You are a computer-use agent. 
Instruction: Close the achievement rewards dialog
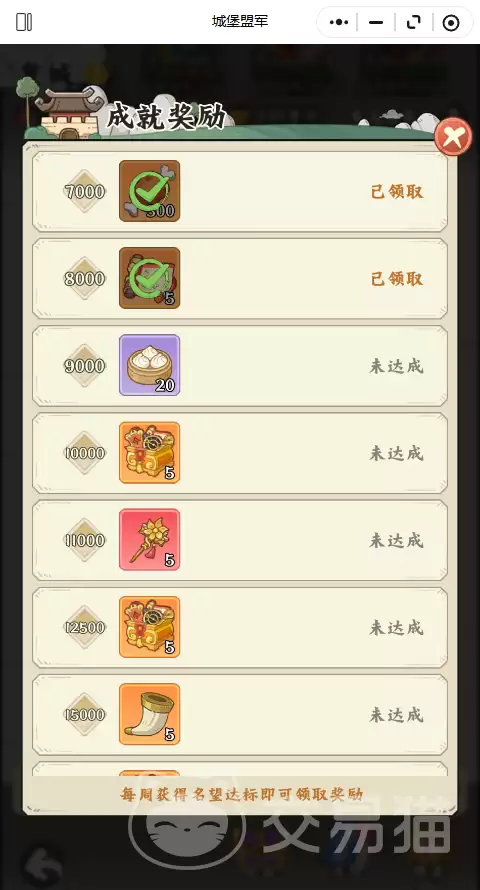point(453,136)
